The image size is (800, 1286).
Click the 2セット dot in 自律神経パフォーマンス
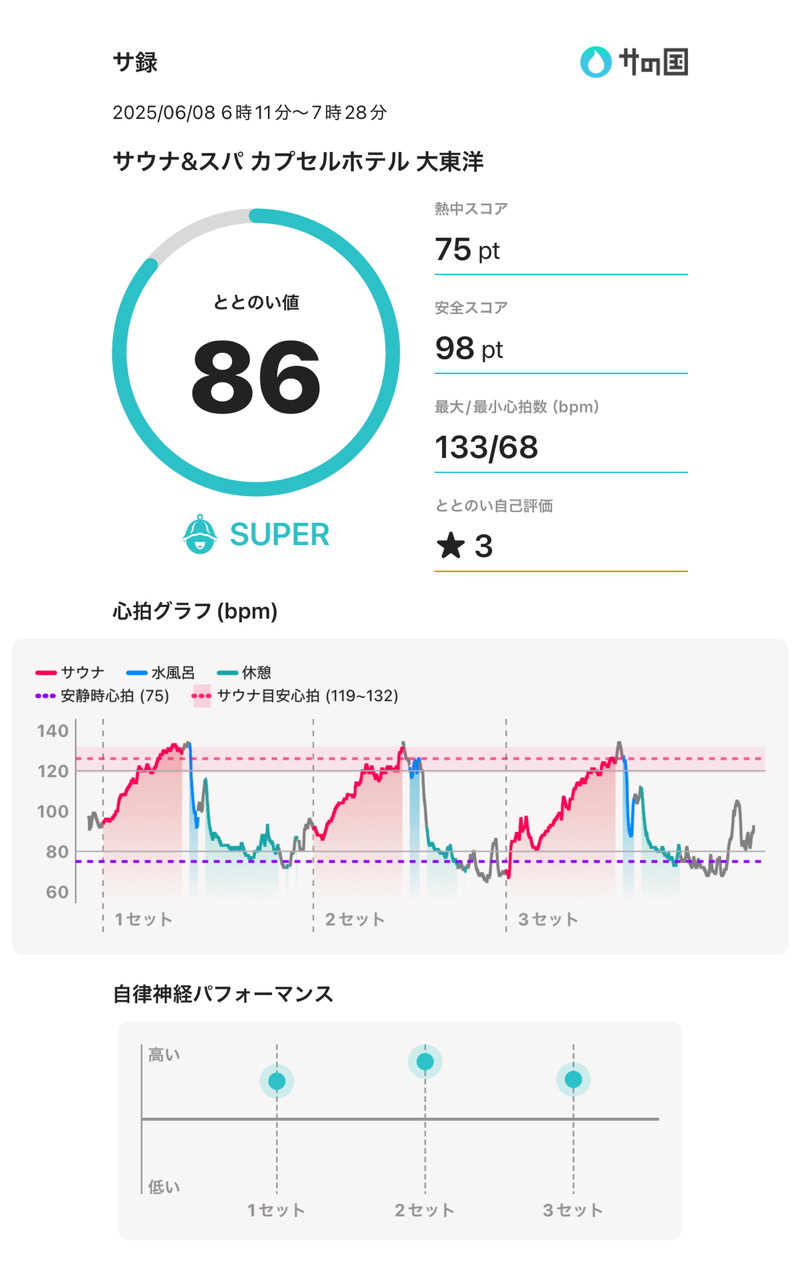tap(424, 1063)
